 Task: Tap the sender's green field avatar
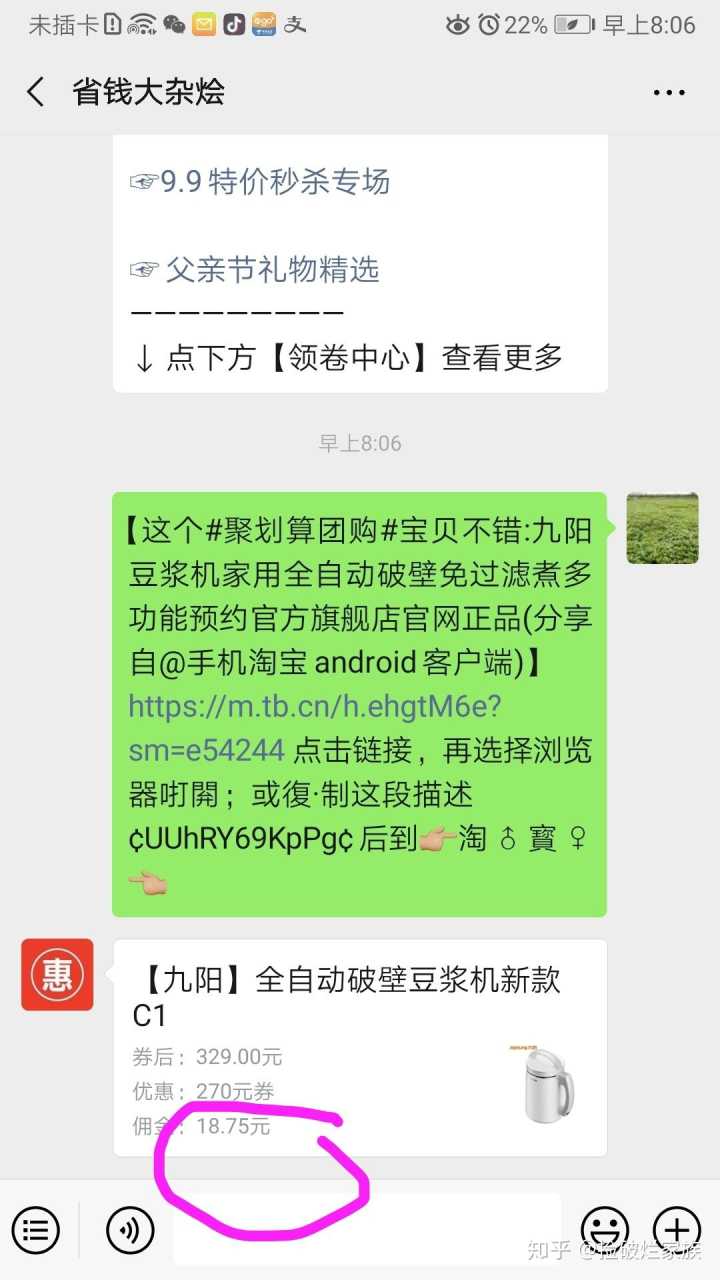coord(662,528)
